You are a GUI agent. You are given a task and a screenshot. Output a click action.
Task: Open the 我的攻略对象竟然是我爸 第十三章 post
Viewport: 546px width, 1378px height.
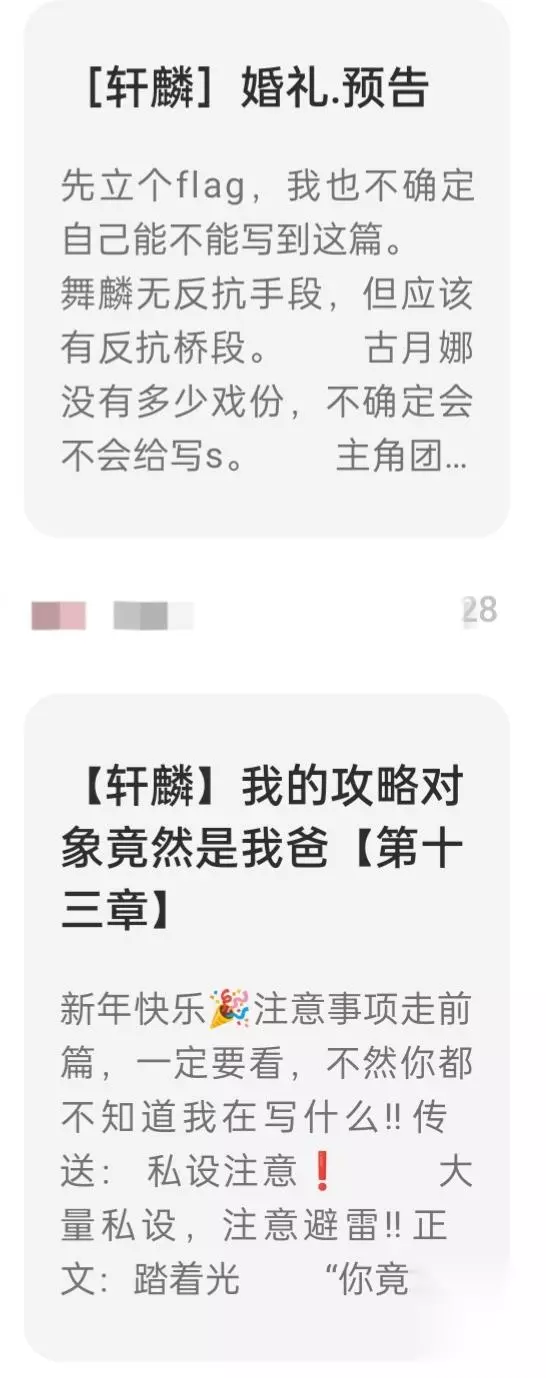click(266, 1028)
